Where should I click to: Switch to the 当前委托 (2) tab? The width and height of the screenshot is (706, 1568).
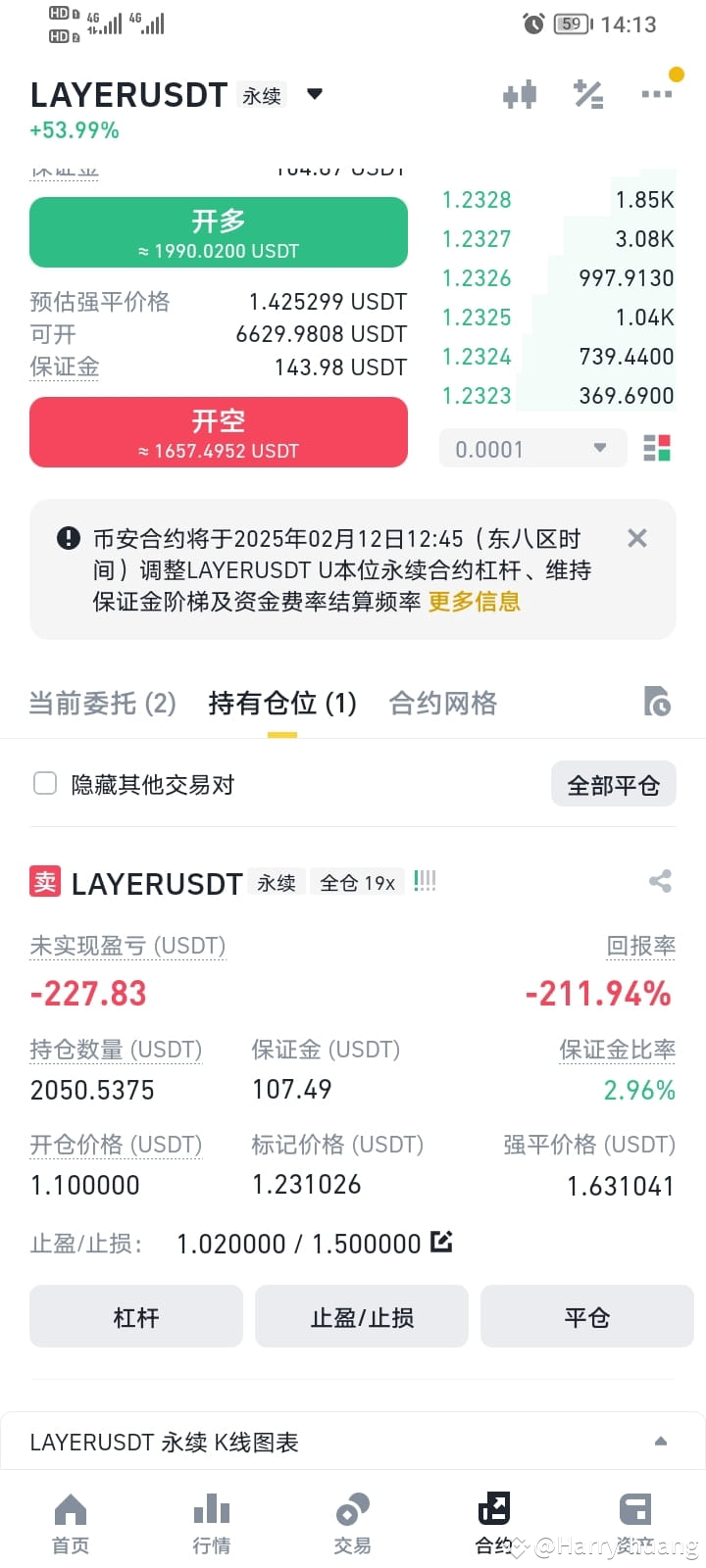101,703
